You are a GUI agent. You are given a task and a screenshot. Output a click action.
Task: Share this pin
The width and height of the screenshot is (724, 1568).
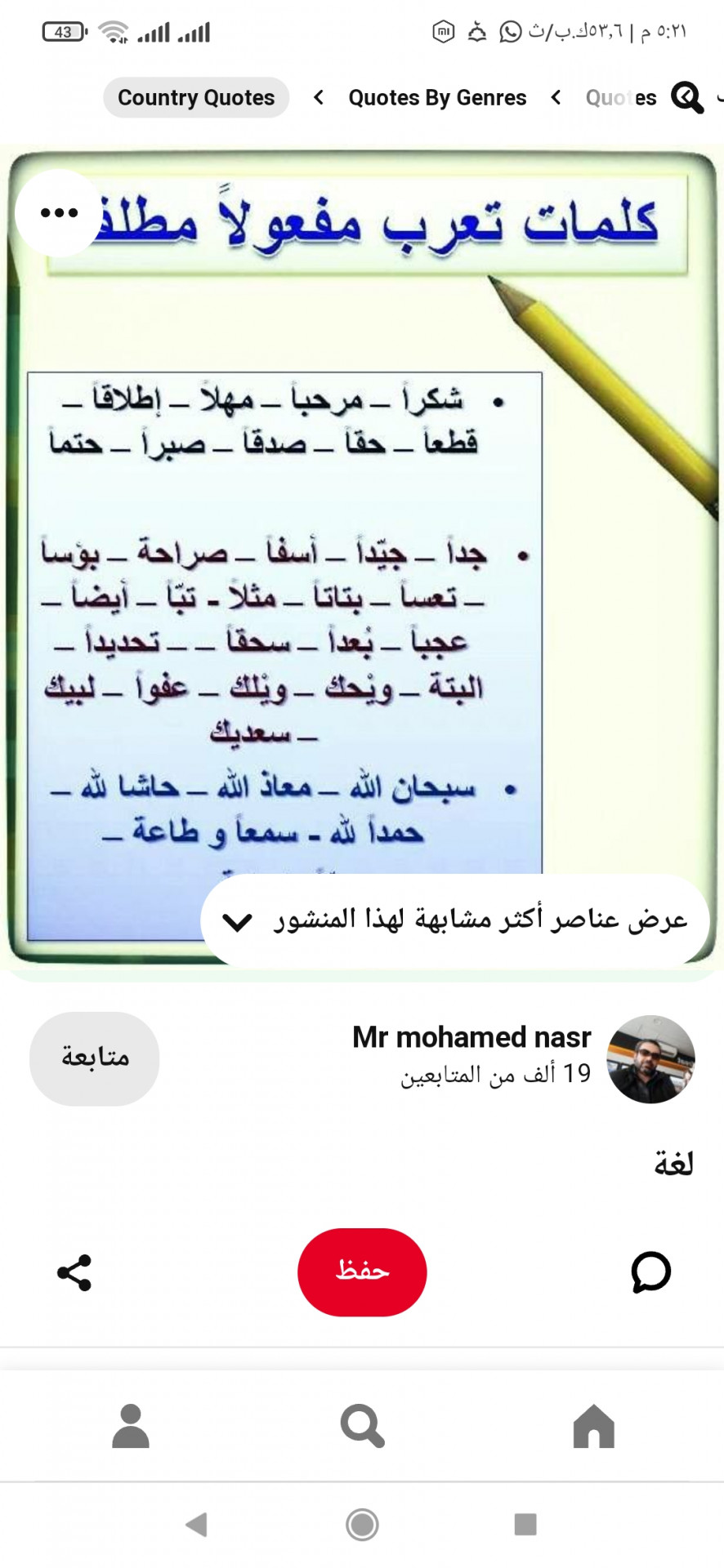point(74,1272)
